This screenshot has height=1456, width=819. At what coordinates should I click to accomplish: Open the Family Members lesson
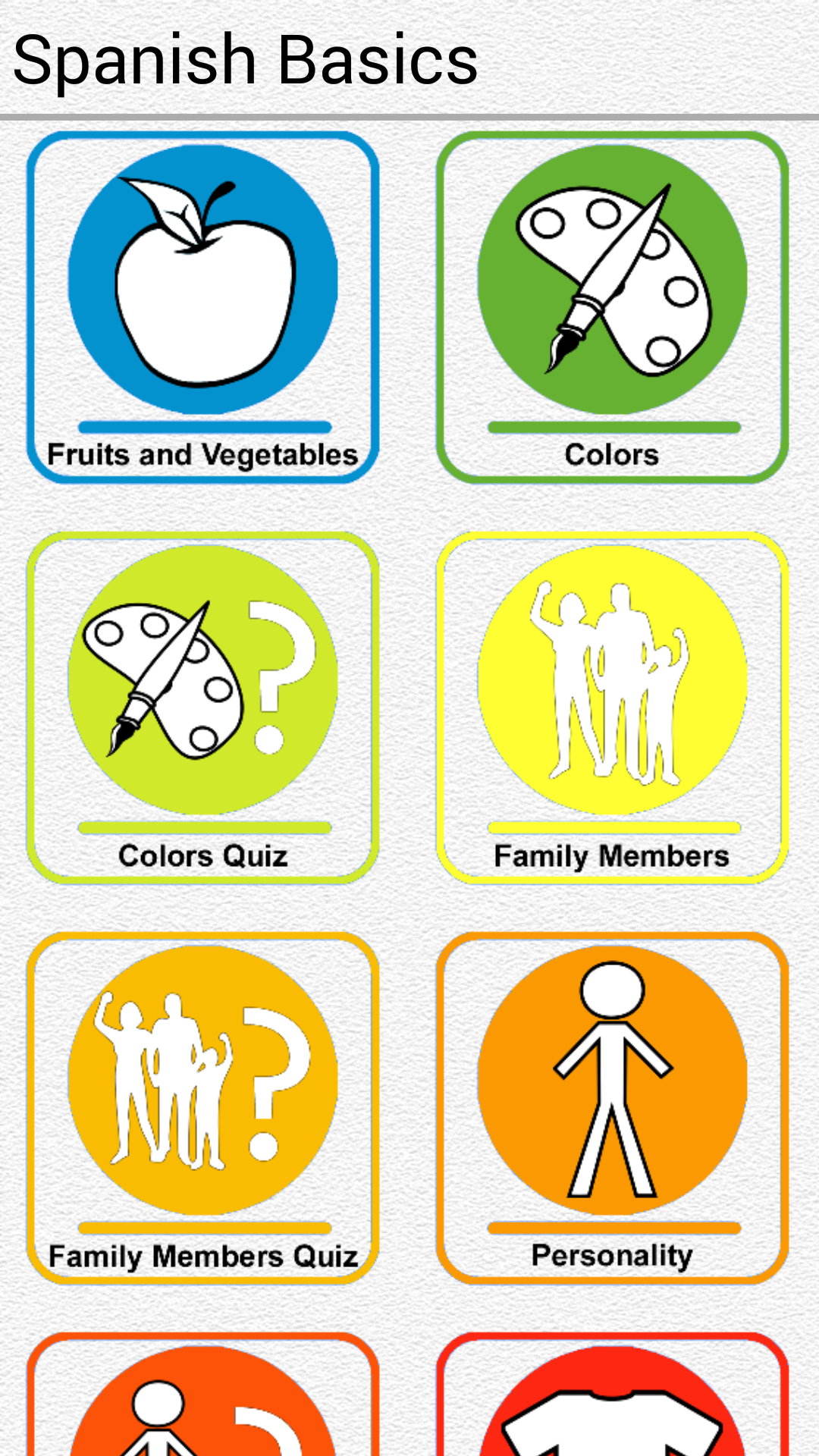(x=612, y=708)
